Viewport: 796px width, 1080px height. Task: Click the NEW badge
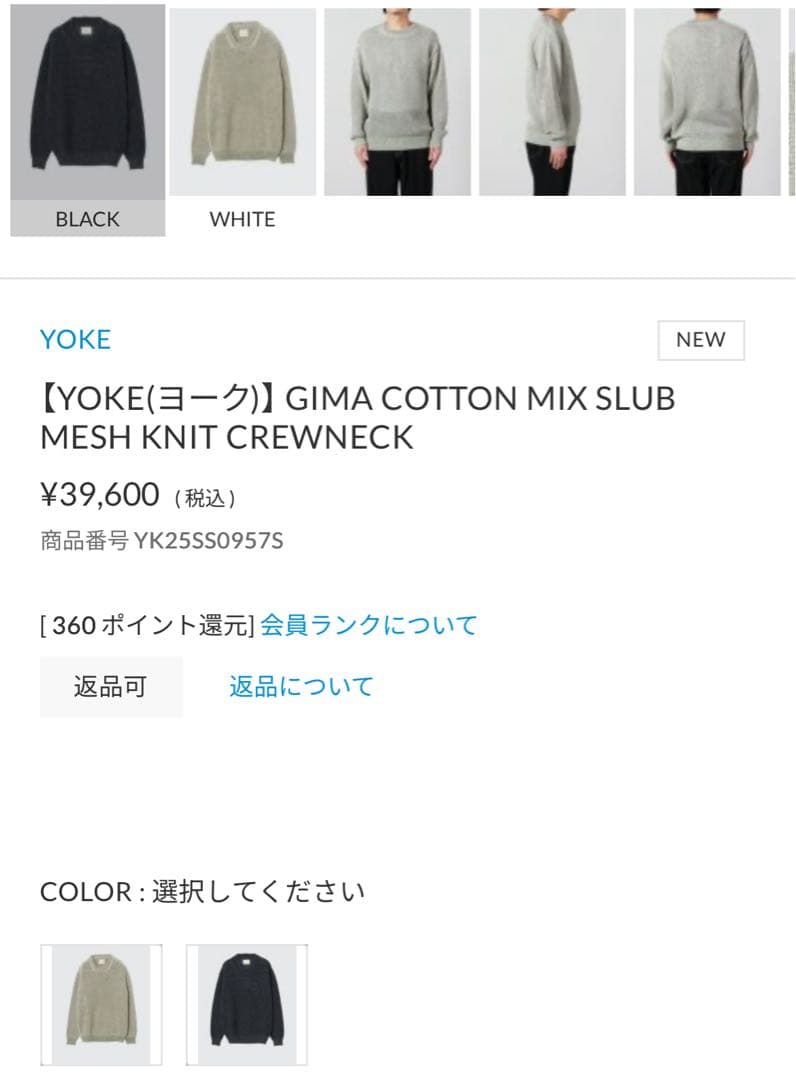coord(700,340)
